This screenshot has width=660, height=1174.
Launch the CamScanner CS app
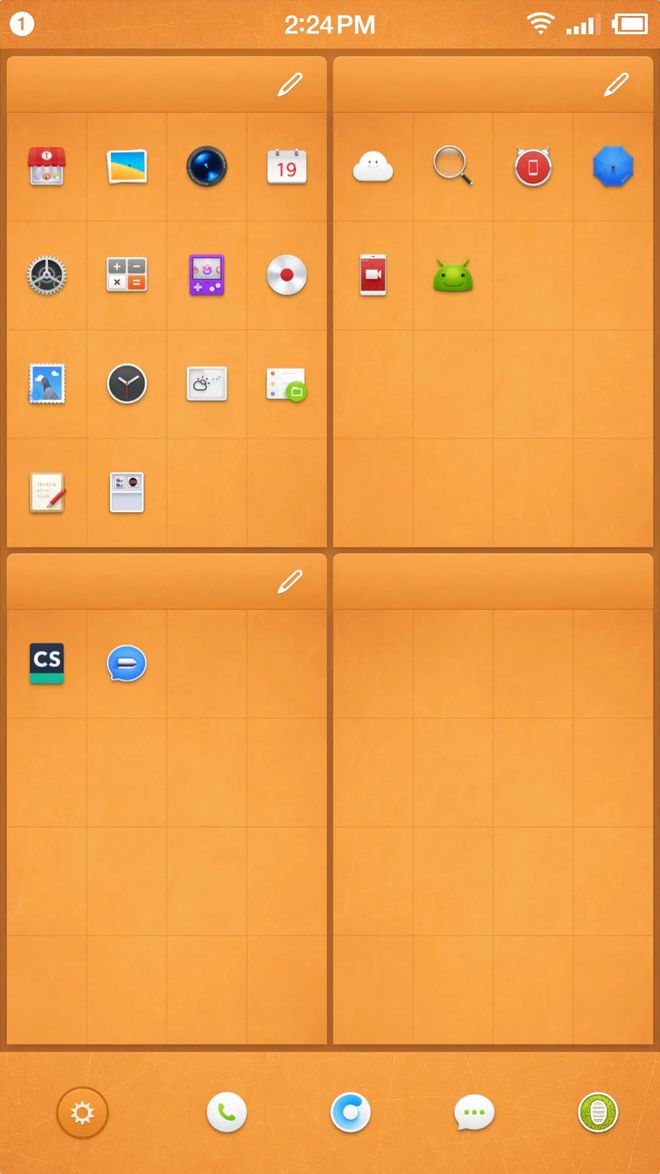pyautogui.click(x=47, y=663)
